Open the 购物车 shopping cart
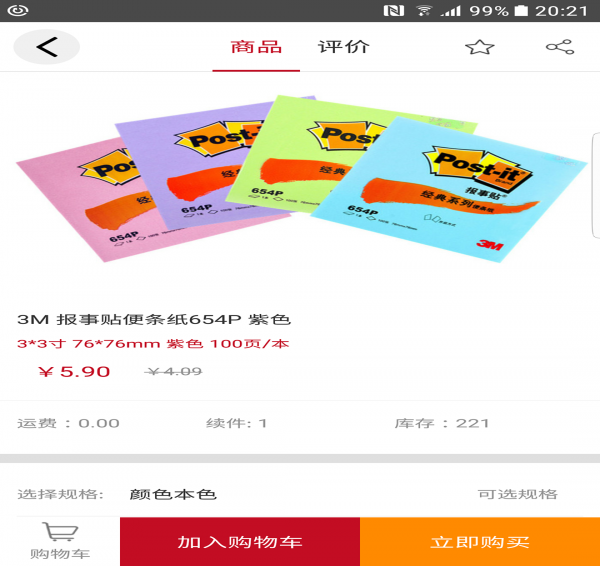This screenshot has width=600, height=566. click(x=60, y=541)
